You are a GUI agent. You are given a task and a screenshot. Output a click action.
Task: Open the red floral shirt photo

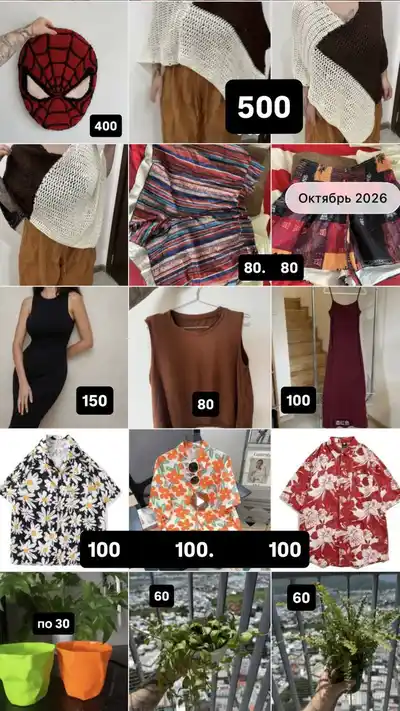tap(336, 500)
